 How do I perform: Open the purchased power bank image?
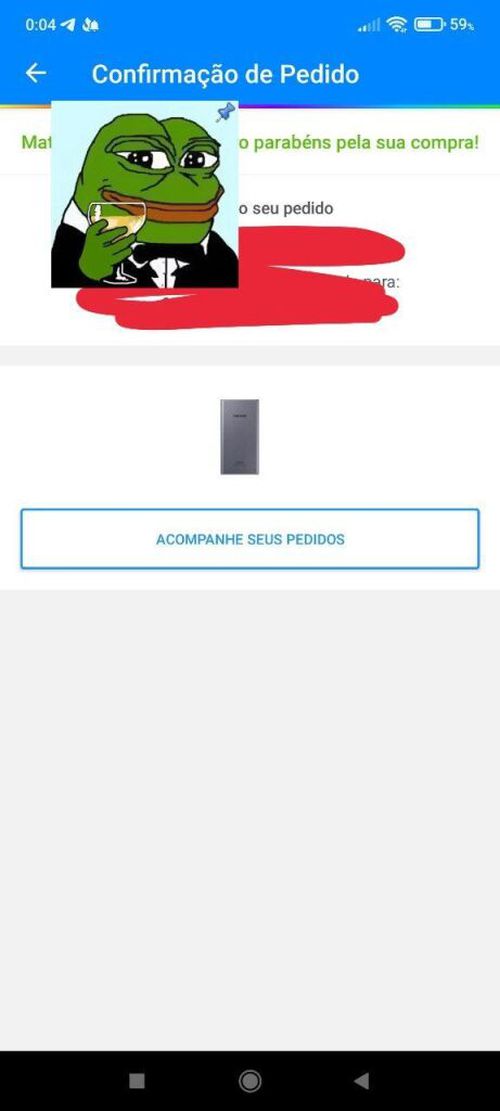click(x=239, y=436)
